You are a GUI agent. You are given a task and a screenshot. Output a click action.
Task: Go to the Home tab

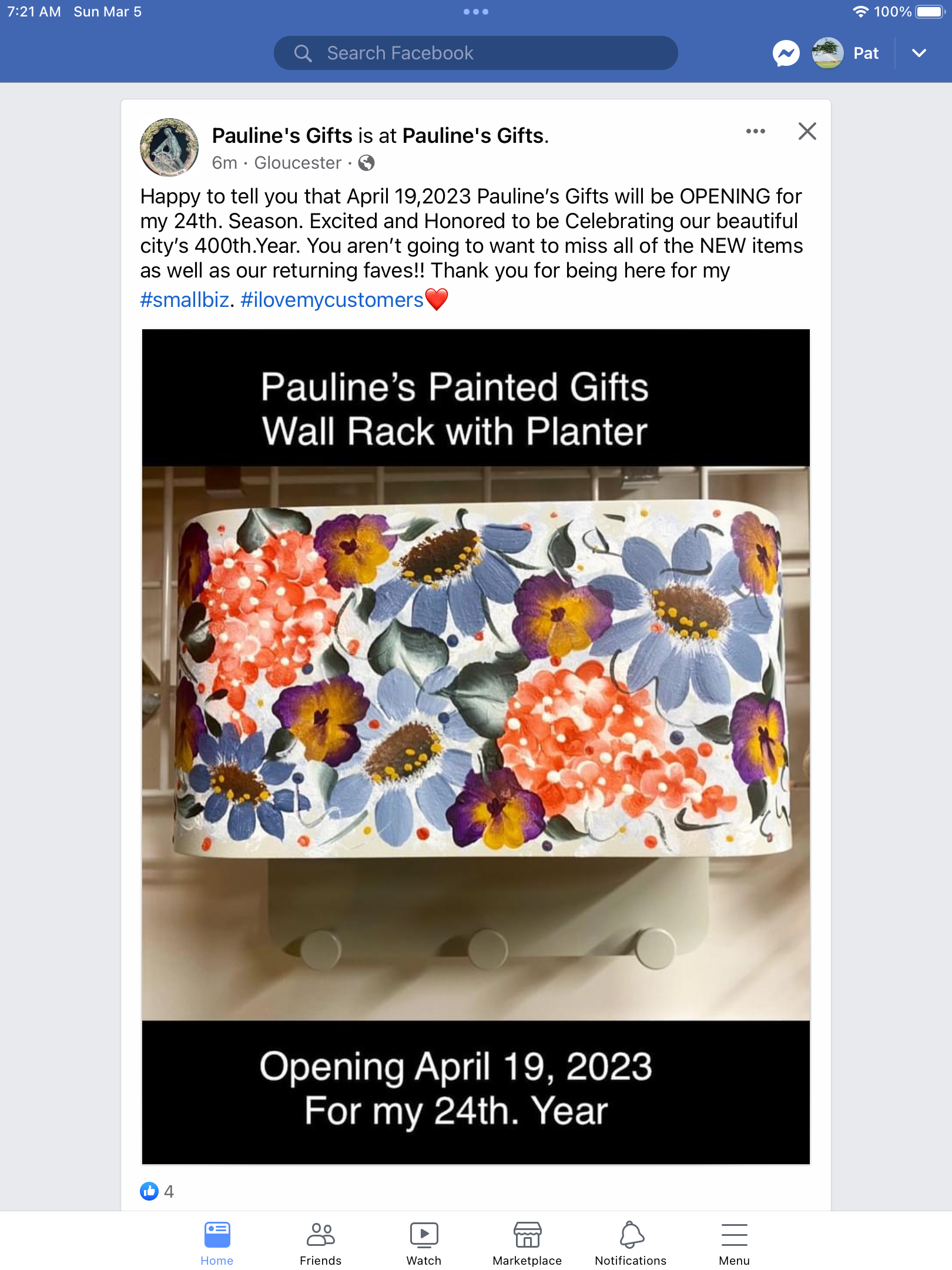[217, 1243]
